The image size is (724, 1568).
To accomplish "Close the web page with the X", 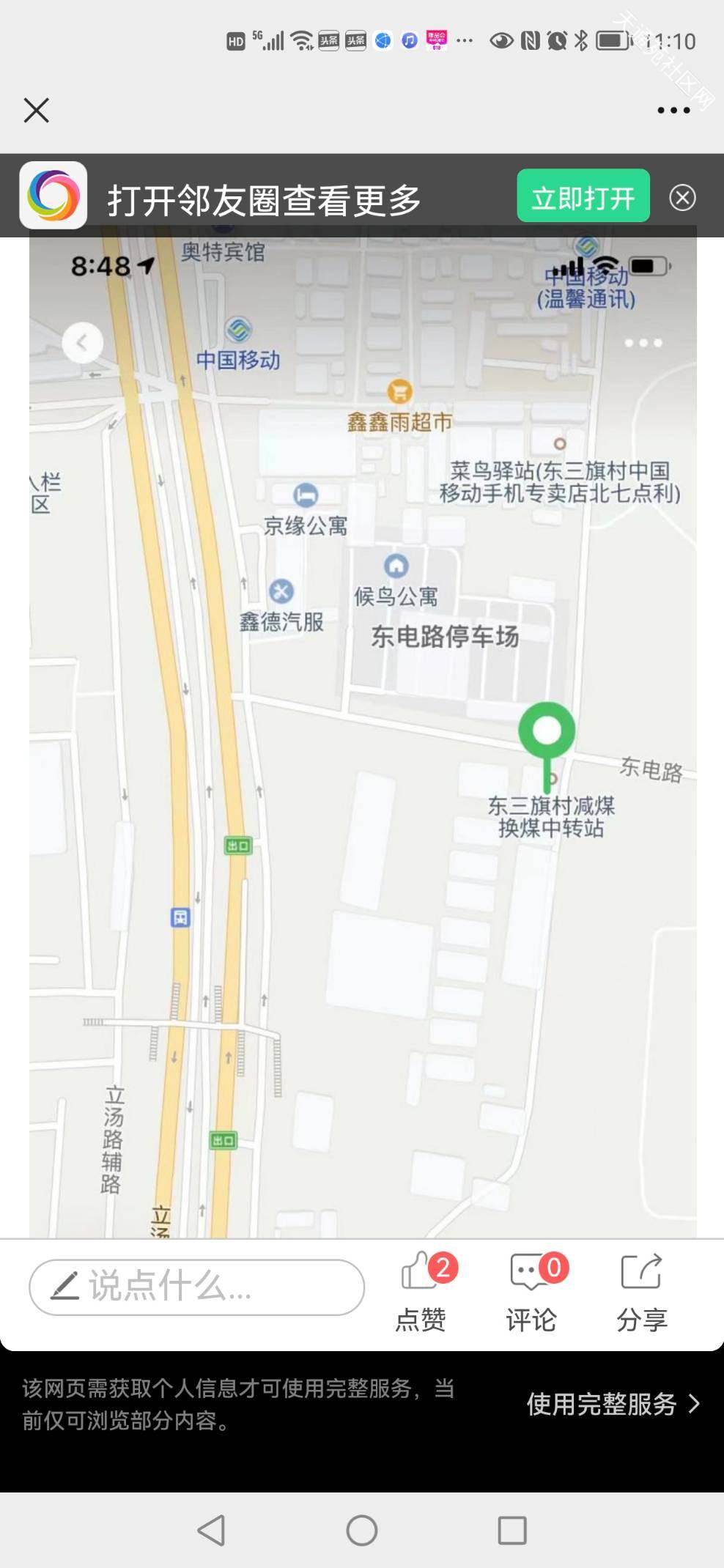I will 36,111.
